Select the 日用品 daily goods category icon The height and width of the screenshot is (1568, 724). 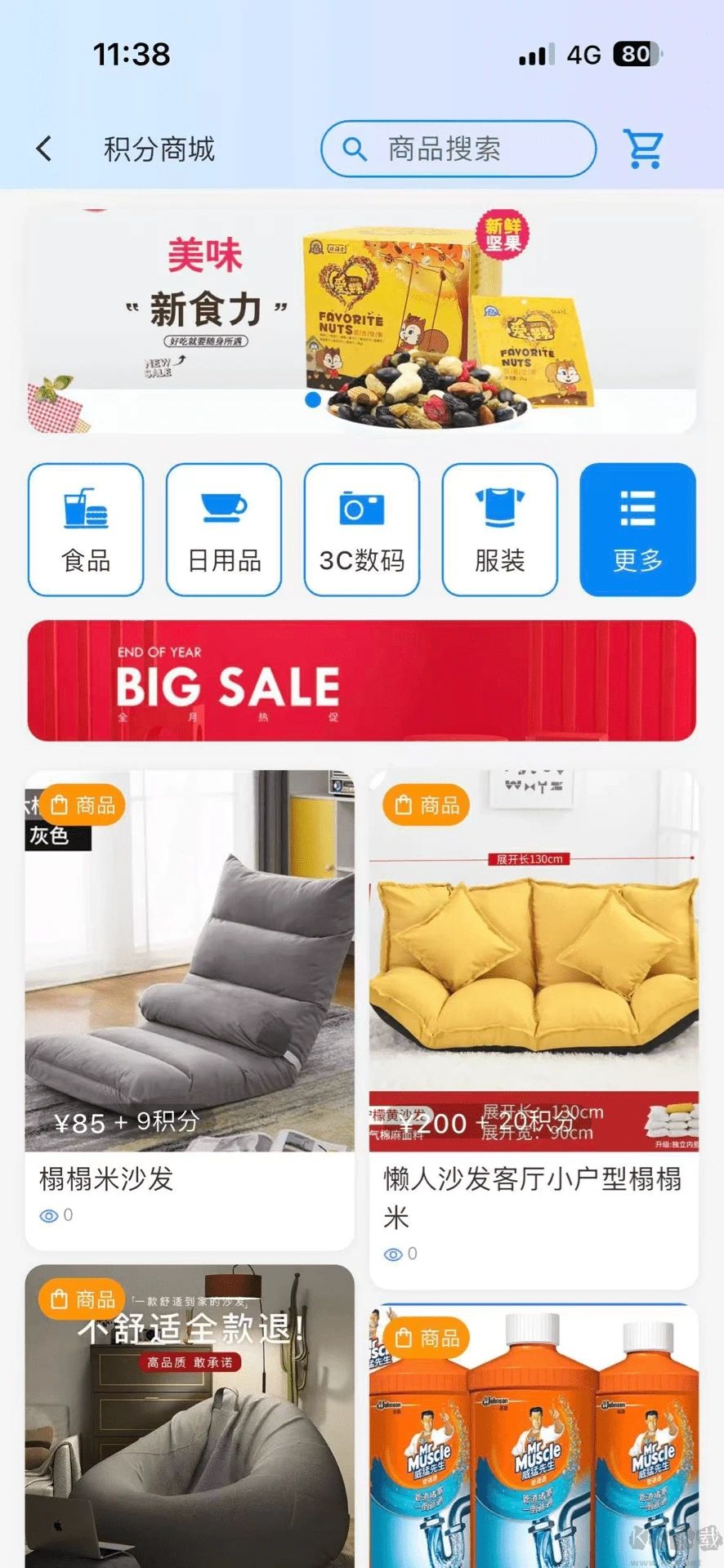[x=223, y=528]
